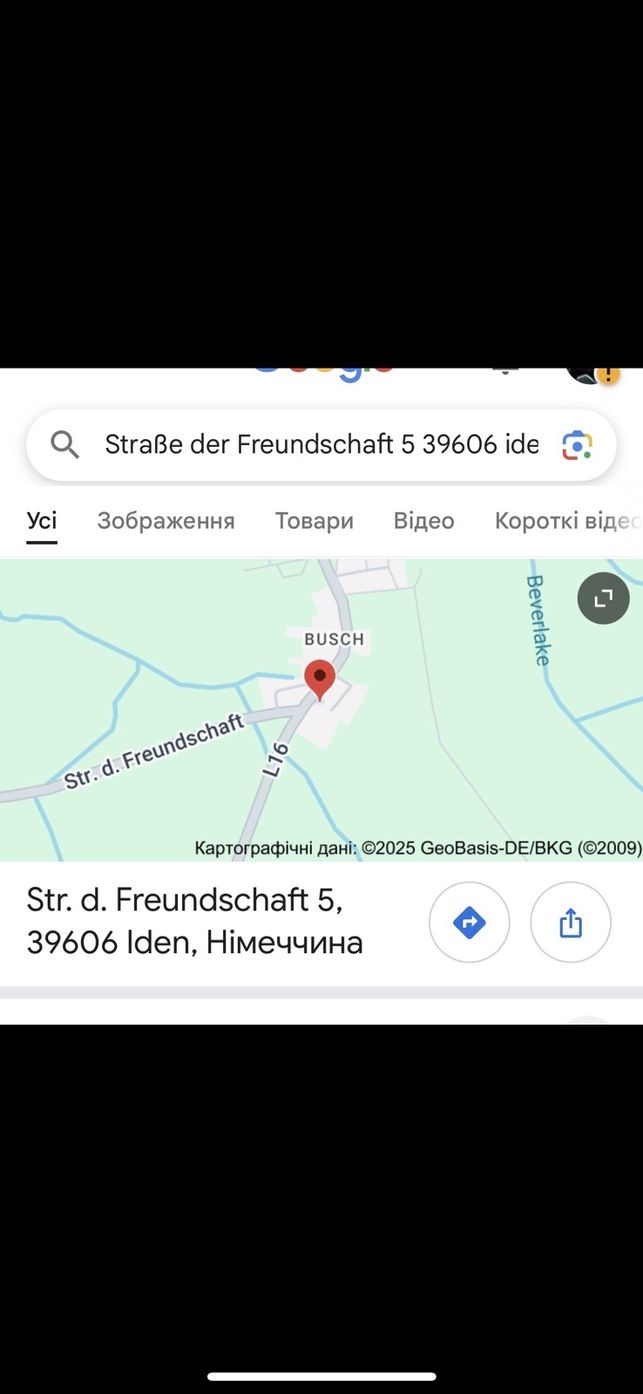Get directions to Str. d. Freundschaft 5
The image size is (643, 1394).
469,922
